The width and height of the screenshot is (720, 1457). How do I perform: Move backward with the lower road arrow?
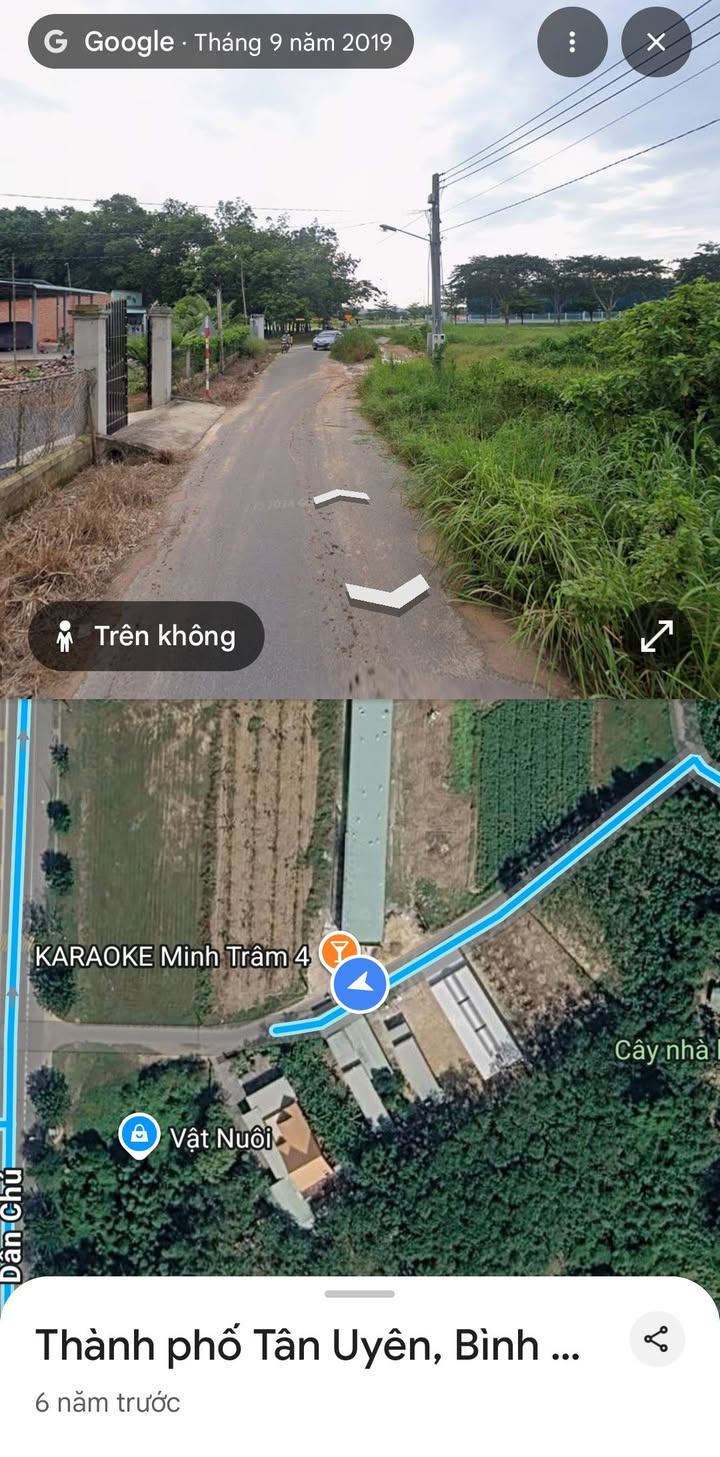[388, 592]
